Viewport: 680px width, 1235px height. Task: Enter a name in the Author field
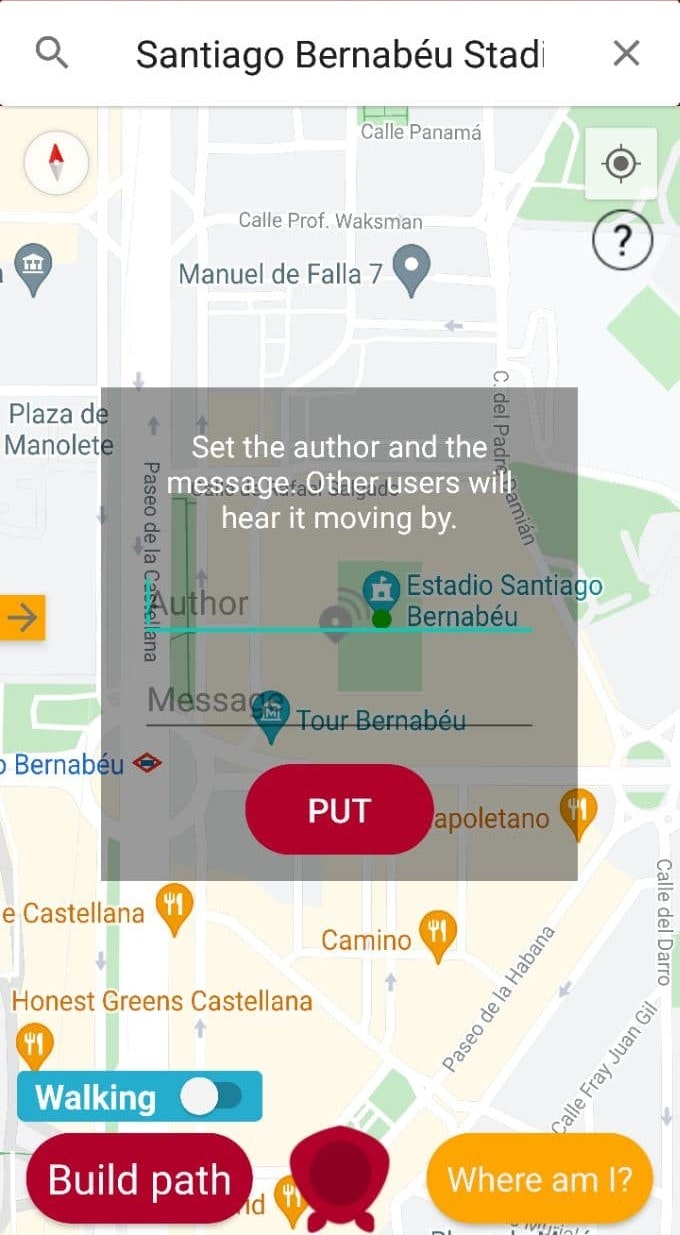coord(339,605)
